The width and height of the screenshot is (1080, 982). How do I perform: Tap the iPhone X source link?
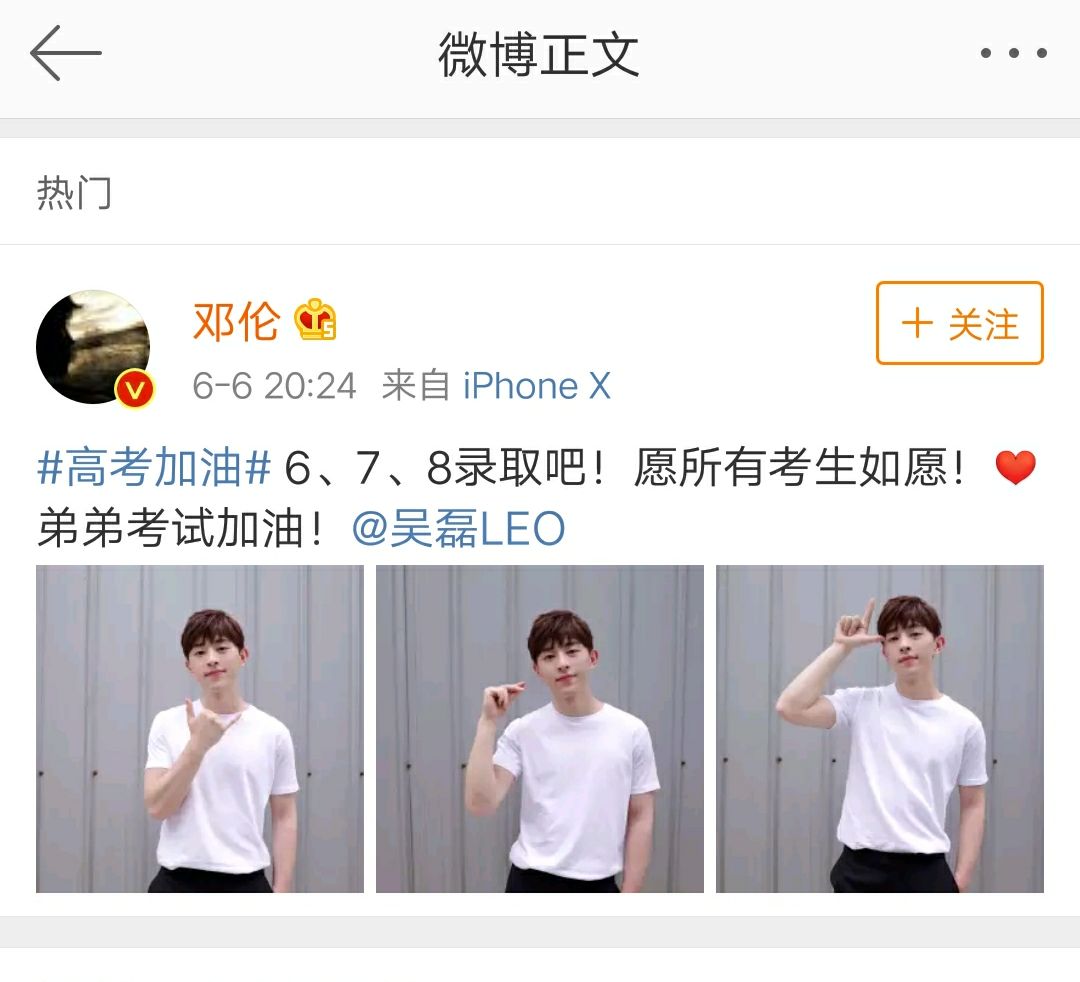pos(536,386)
